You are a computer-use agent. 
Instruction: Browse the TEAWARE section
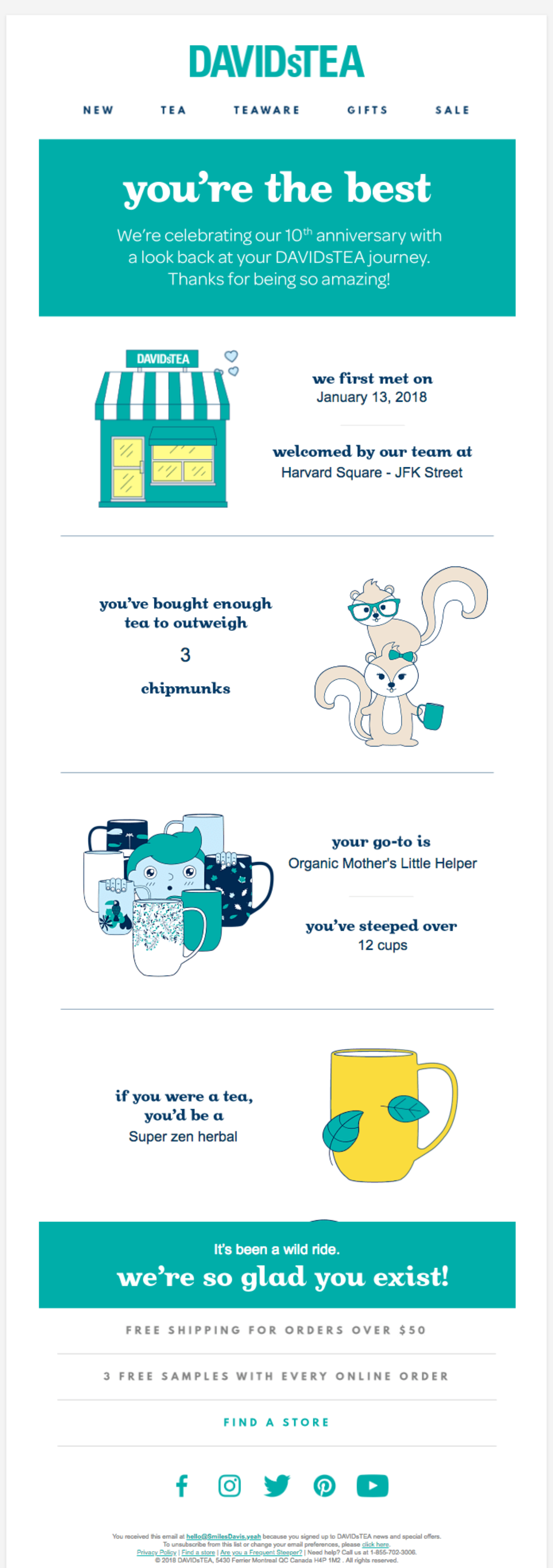[266, 110]
